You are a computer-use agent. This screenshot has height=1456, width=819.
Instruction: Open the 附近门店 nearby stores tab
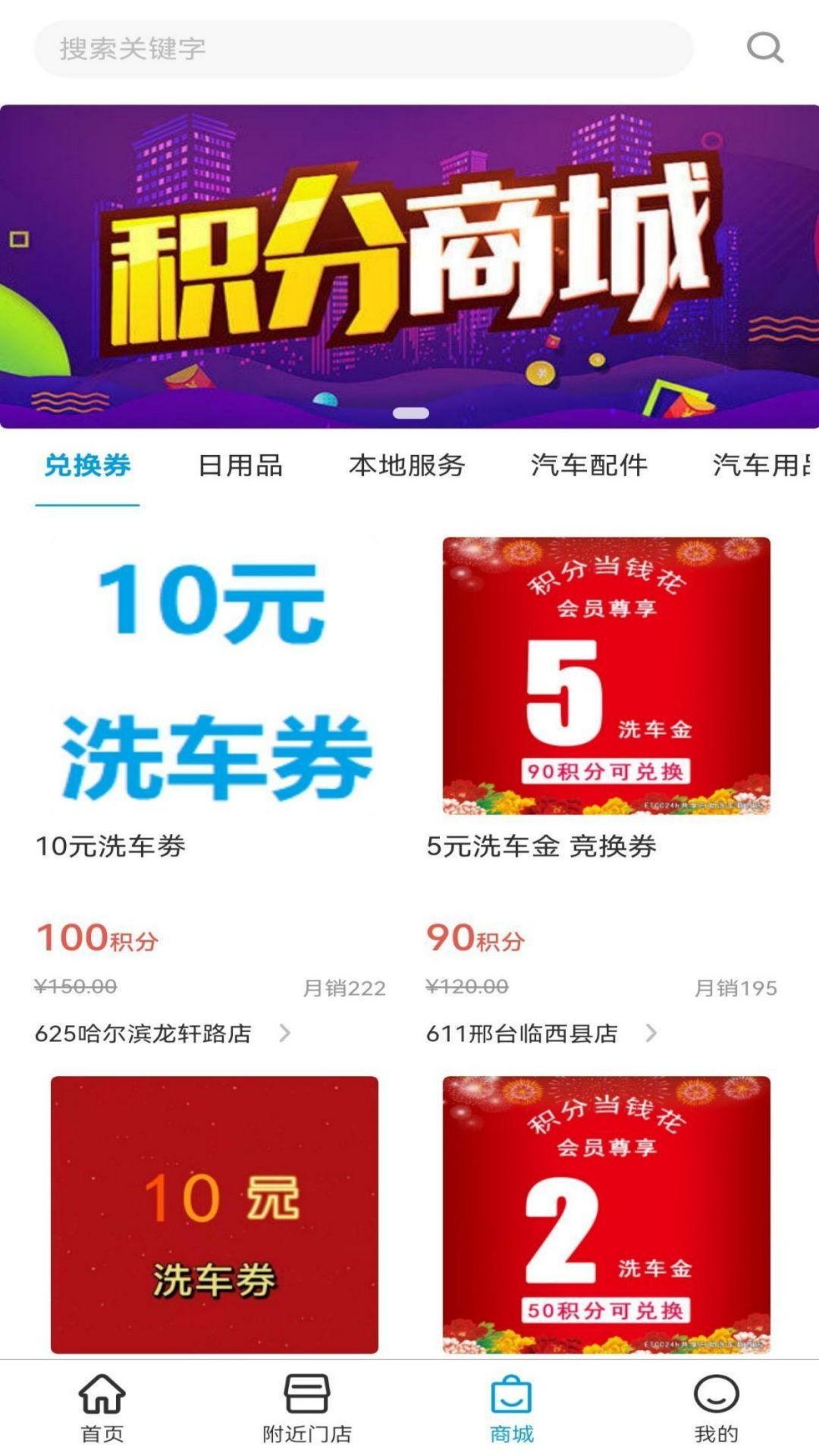(x=307, y=1408)
